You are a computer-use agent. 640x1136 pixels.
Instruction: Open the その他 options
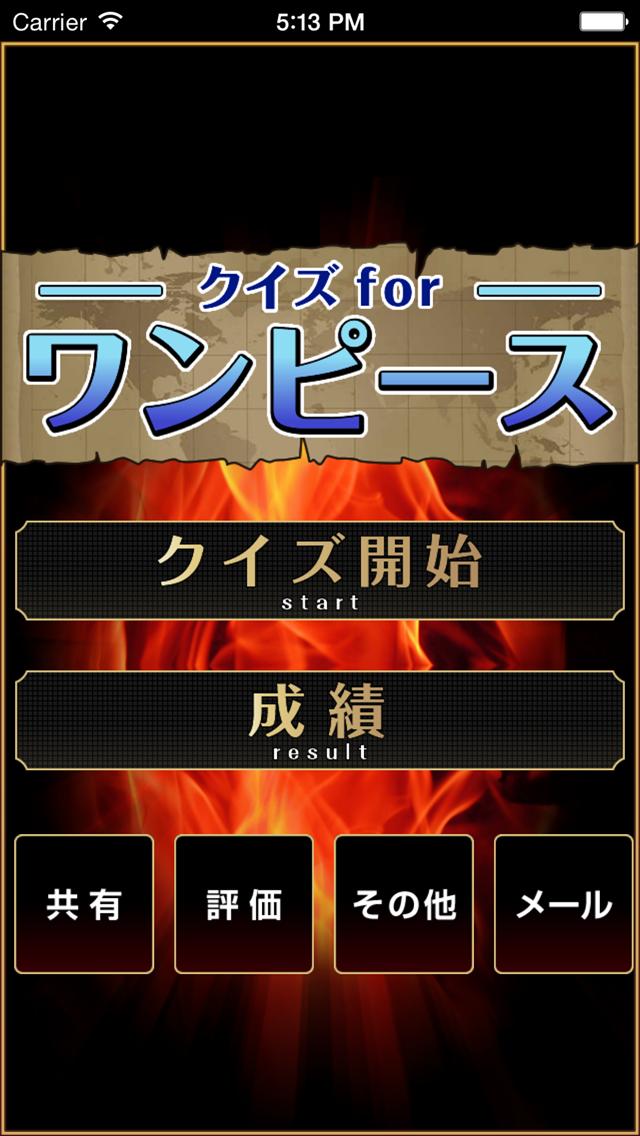[x=404, y=904]
